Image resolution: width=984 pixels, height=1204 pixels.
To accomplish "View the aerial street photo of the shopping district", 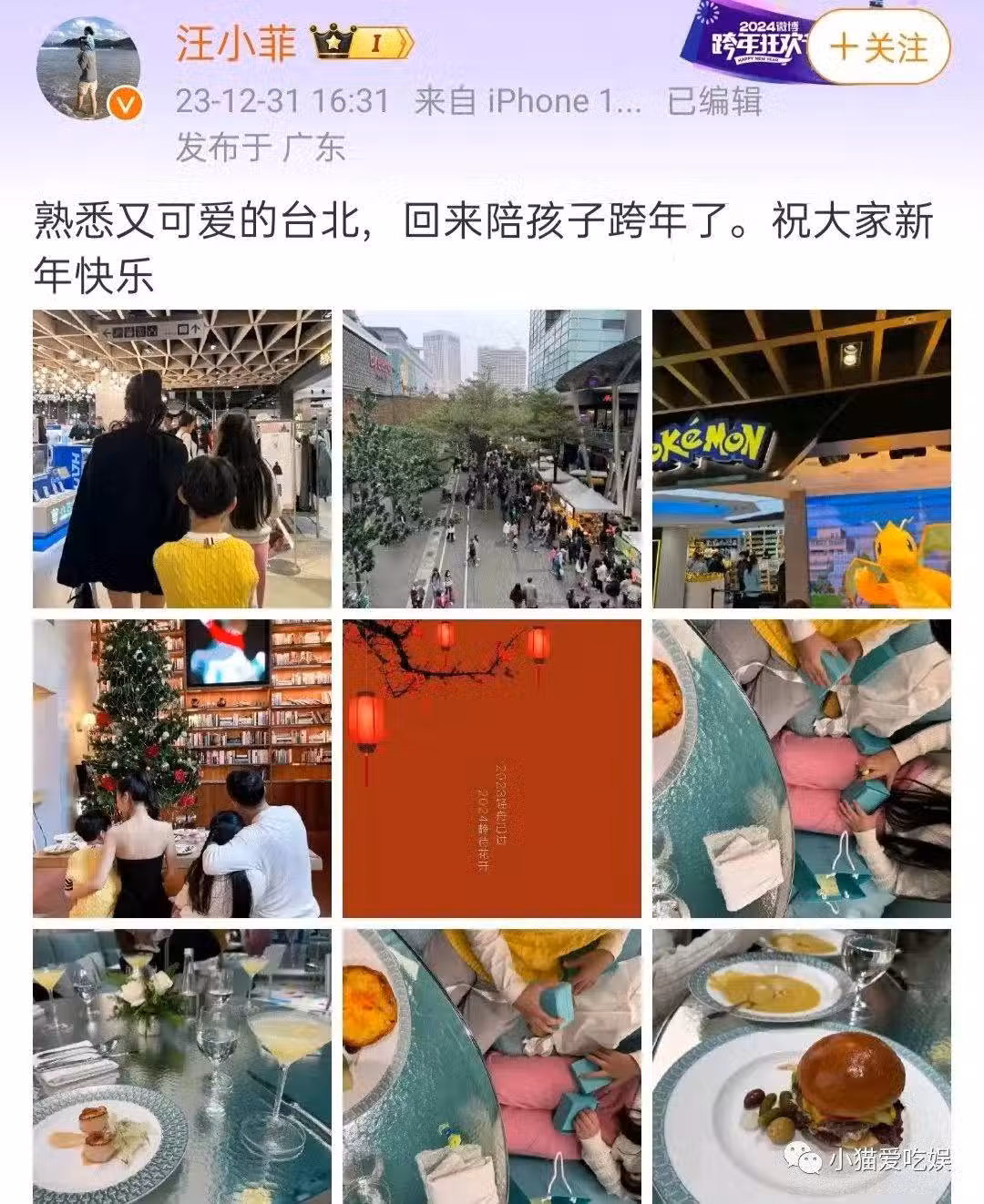I will pyautogui.click(x=492, y=459).
